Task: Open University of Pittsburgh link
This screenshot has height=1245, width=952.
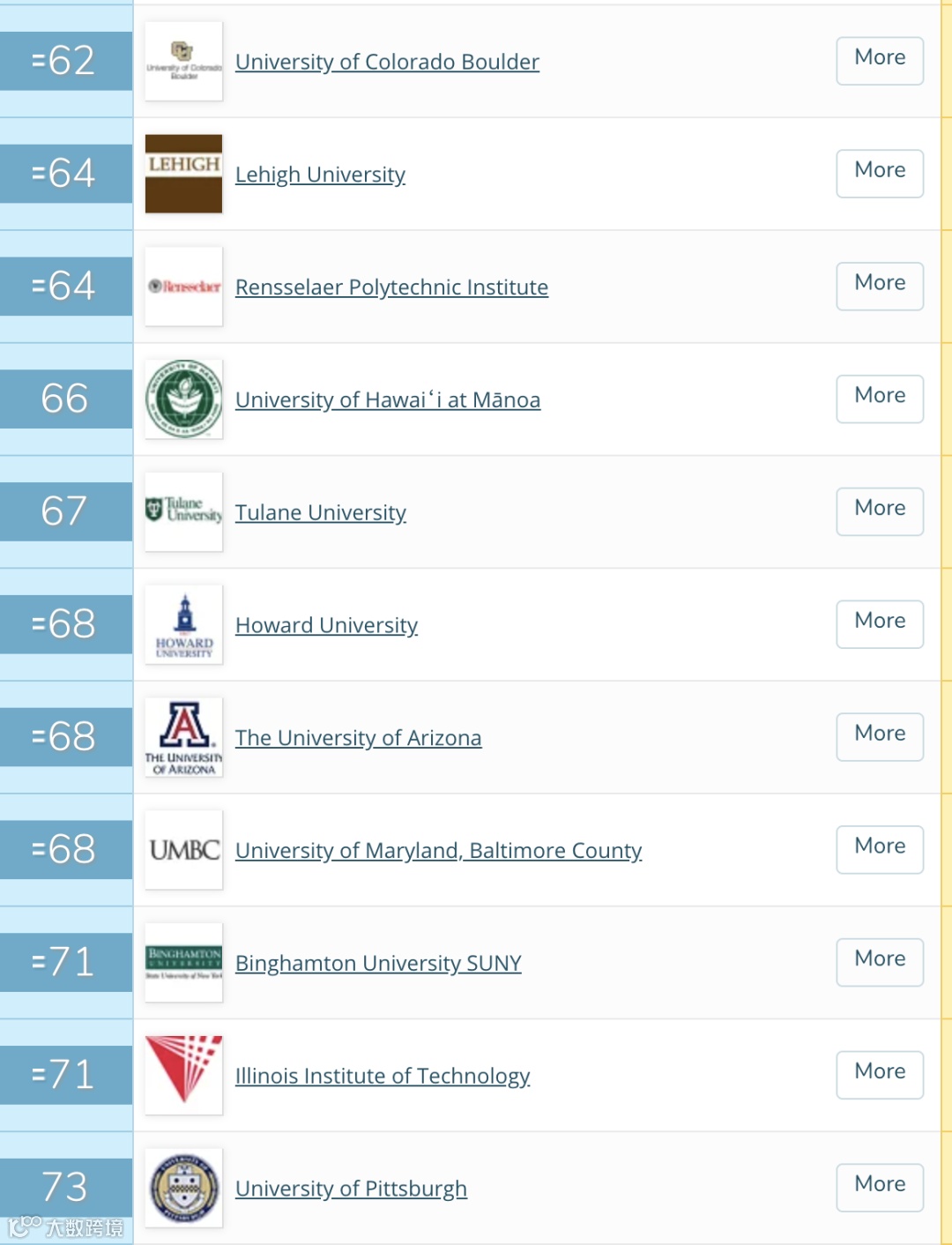Action: [x=351, y=1189]
